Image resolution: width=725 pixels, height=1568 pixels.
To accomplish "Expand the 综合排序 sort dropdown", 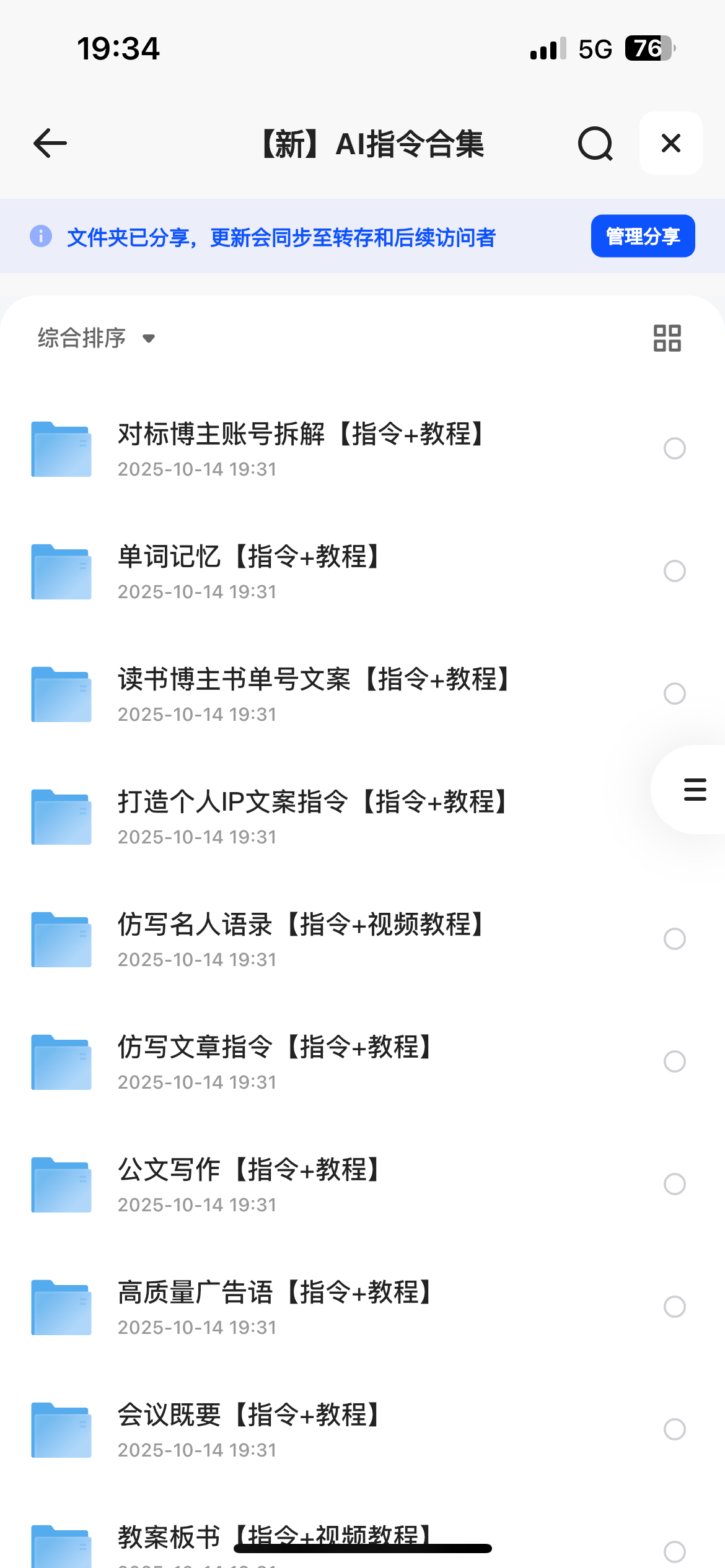I will point(97,338).
